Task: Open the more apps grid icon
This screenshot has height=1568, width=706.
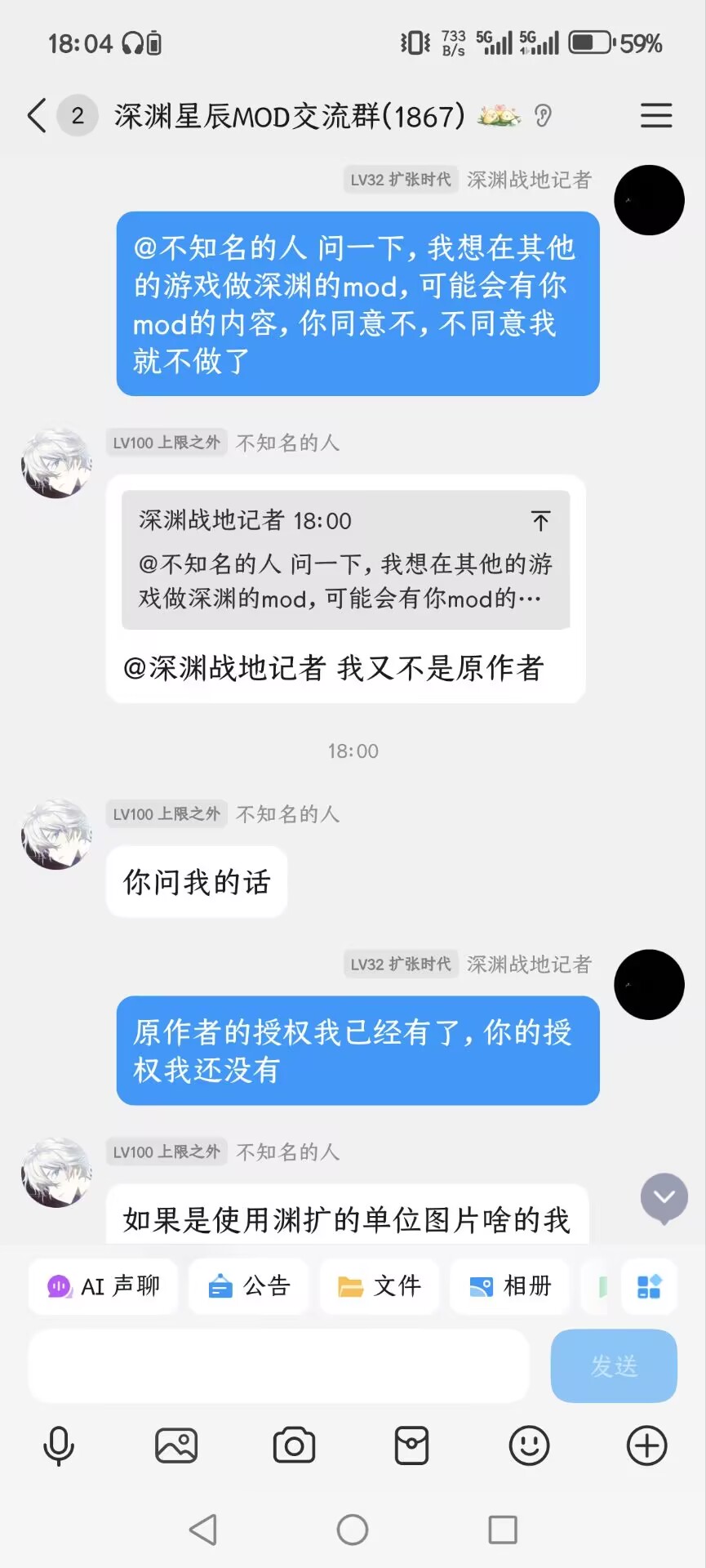Action: [x=649, y=1286]
